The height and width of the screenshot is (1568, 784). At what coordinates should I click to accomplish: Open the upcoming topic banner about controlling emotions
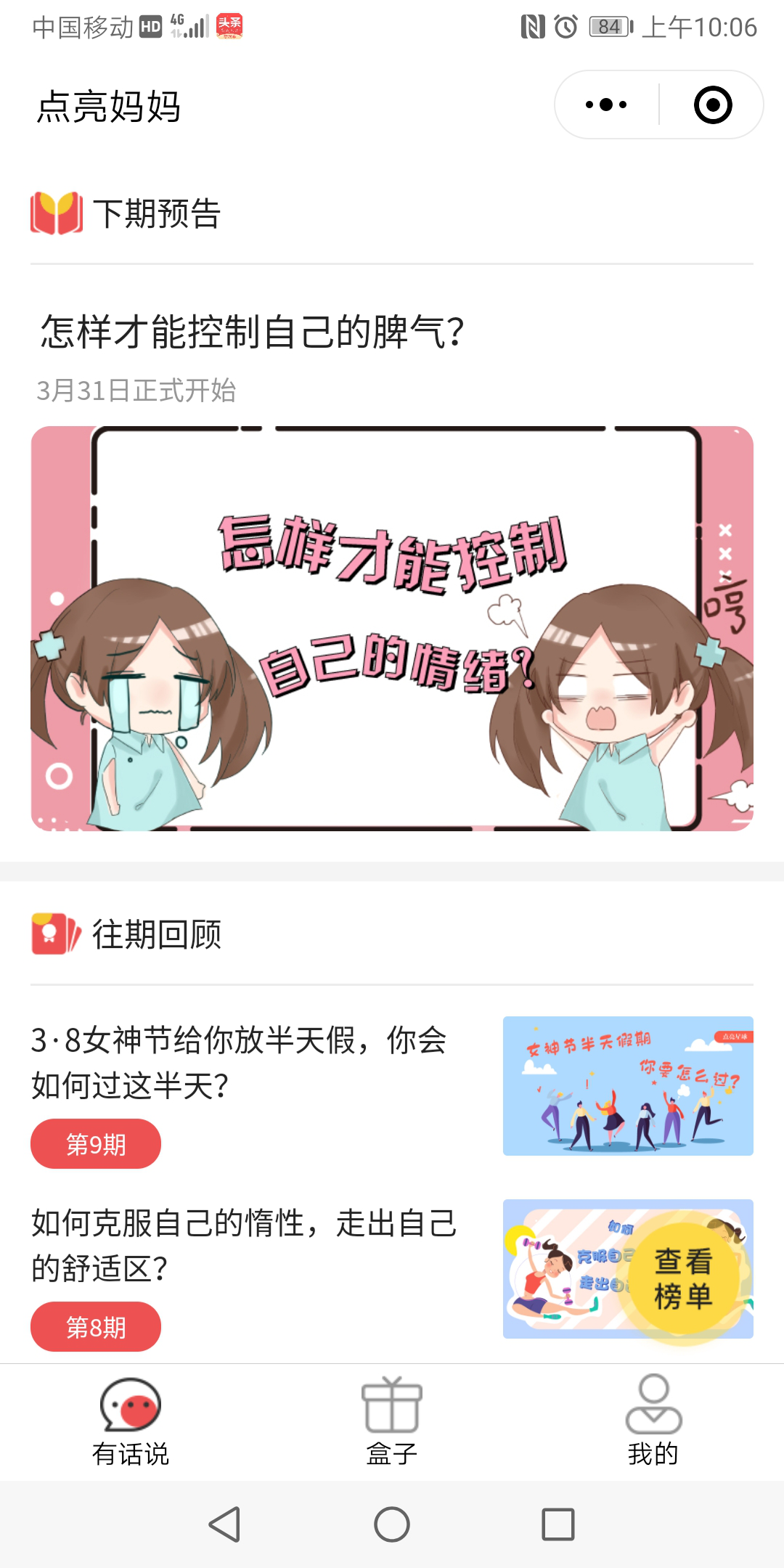392,628
